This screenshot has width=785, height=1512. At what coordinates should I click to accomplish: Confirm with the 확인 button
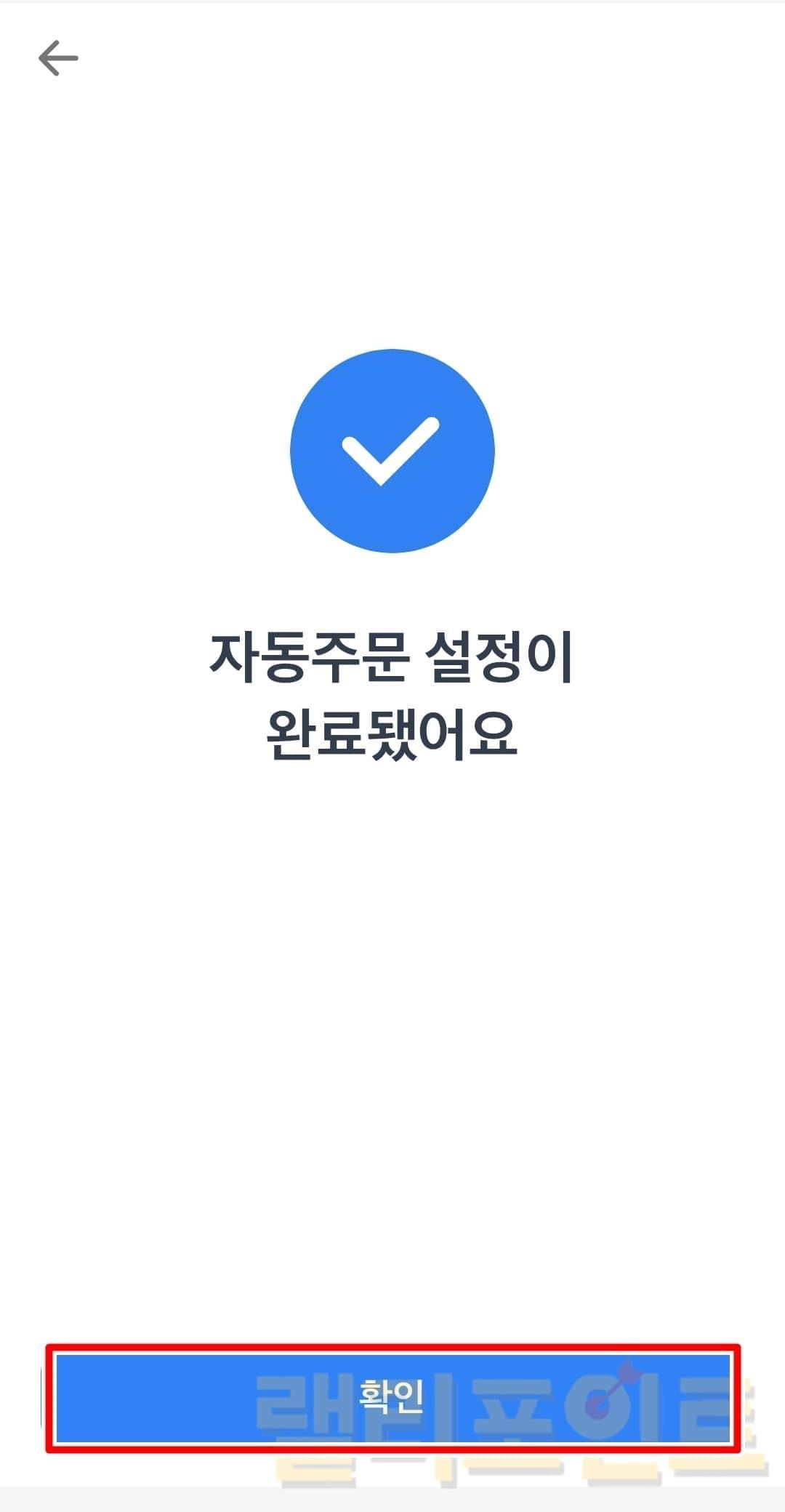pos(392,1397)
